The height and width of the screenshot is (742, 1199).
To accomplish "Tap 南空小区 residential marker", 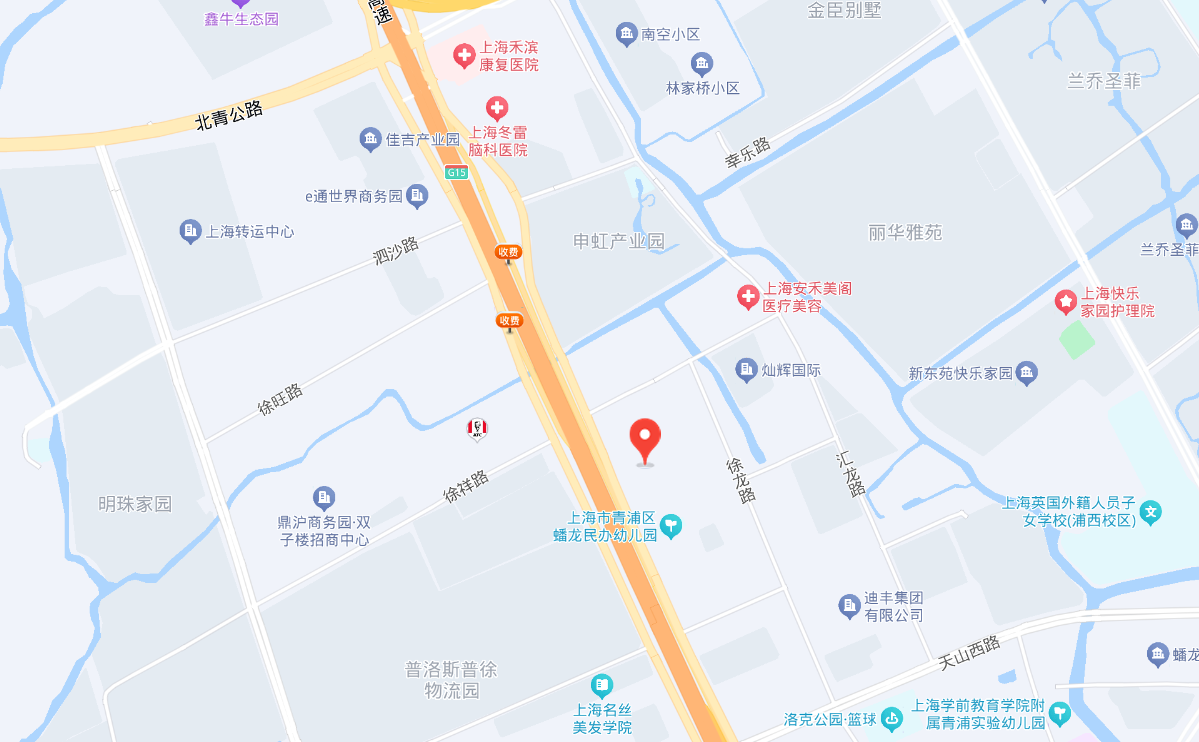I will [x=627, y=35].
